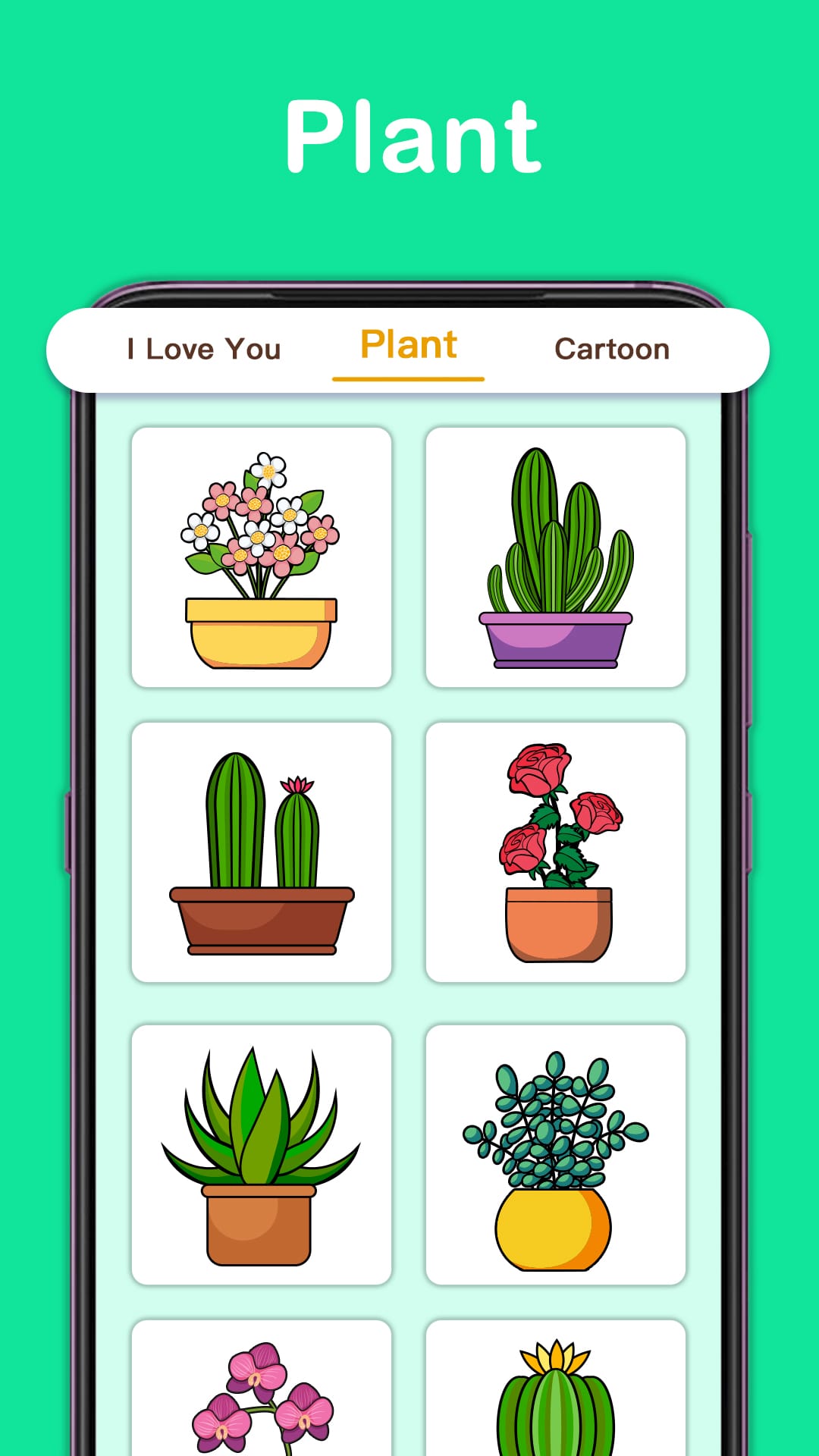This screenshot has width=819, height=1456.
Task: Switch to the I Love You tab
Action: [x=203, y=349]
